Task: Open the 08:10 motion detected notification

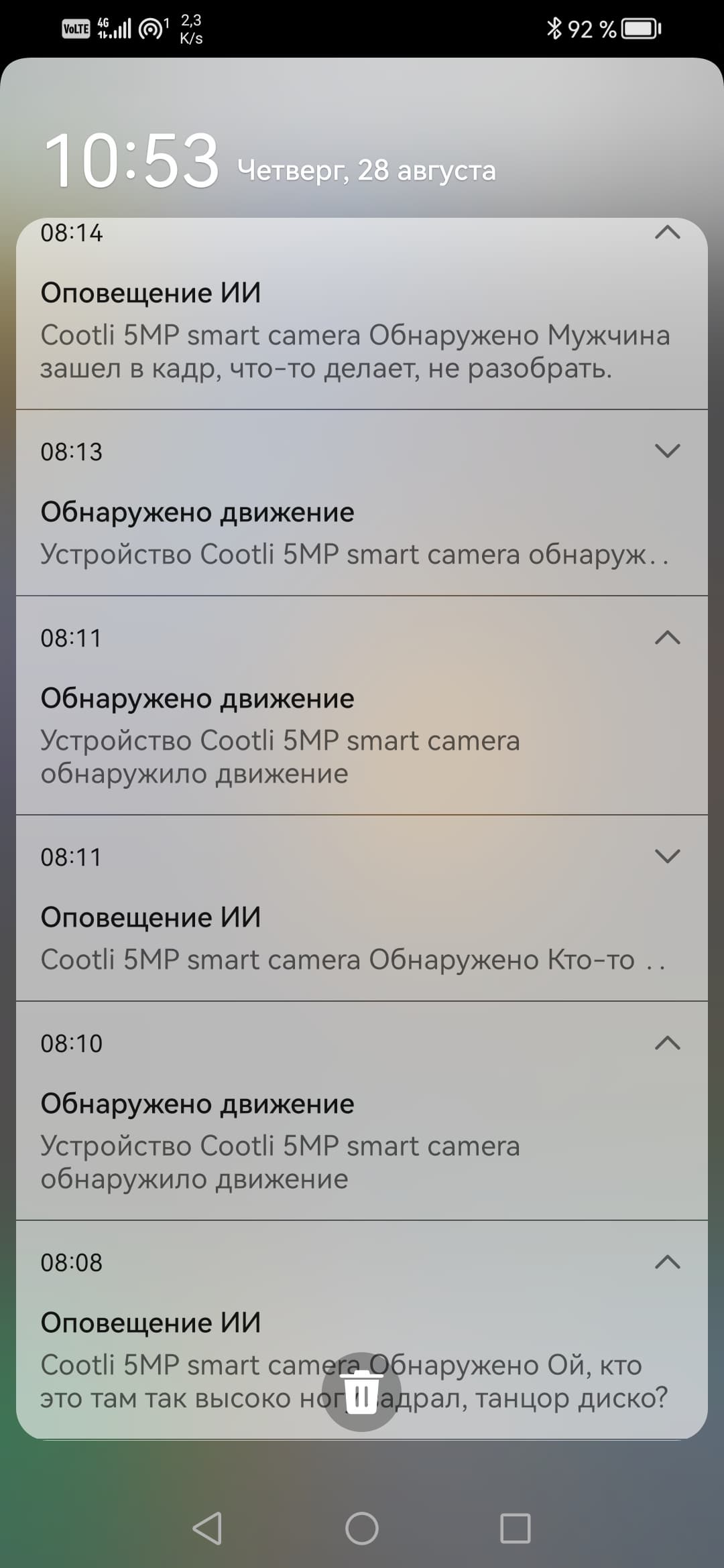Action: [362, 1110]
